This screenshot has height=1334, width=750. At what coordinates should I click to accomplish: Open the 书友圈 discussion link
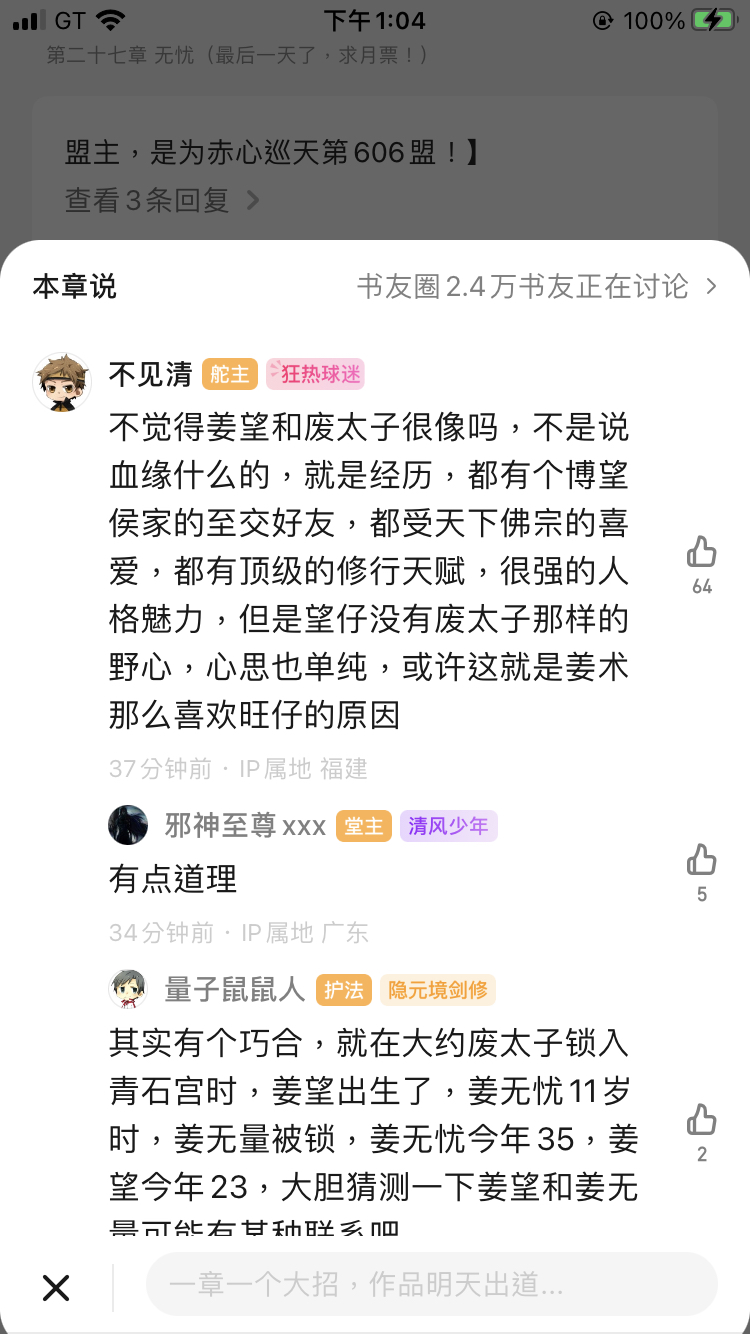(x=537, y=287)
